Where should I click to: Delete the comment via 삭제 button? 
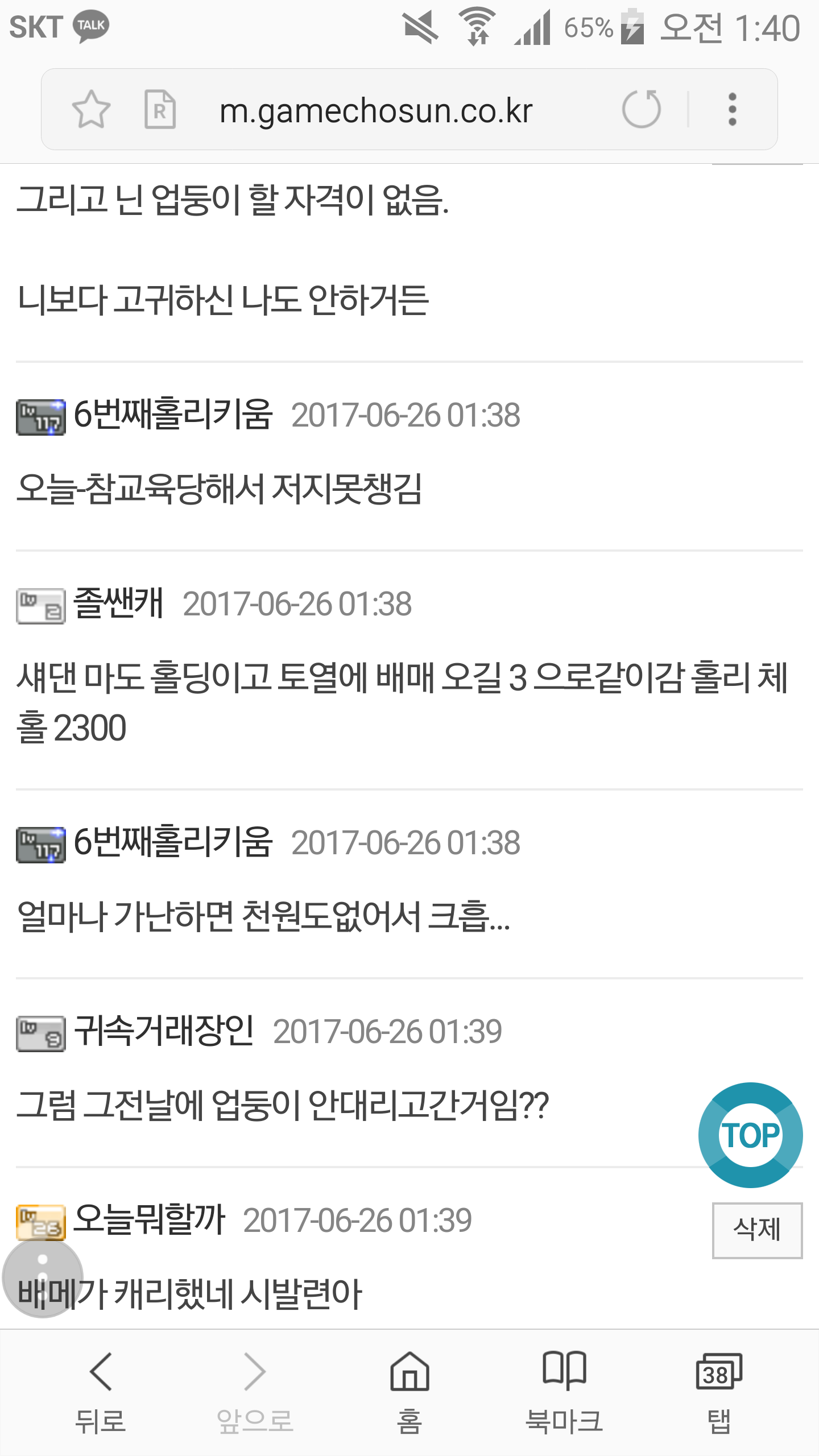757,1230
